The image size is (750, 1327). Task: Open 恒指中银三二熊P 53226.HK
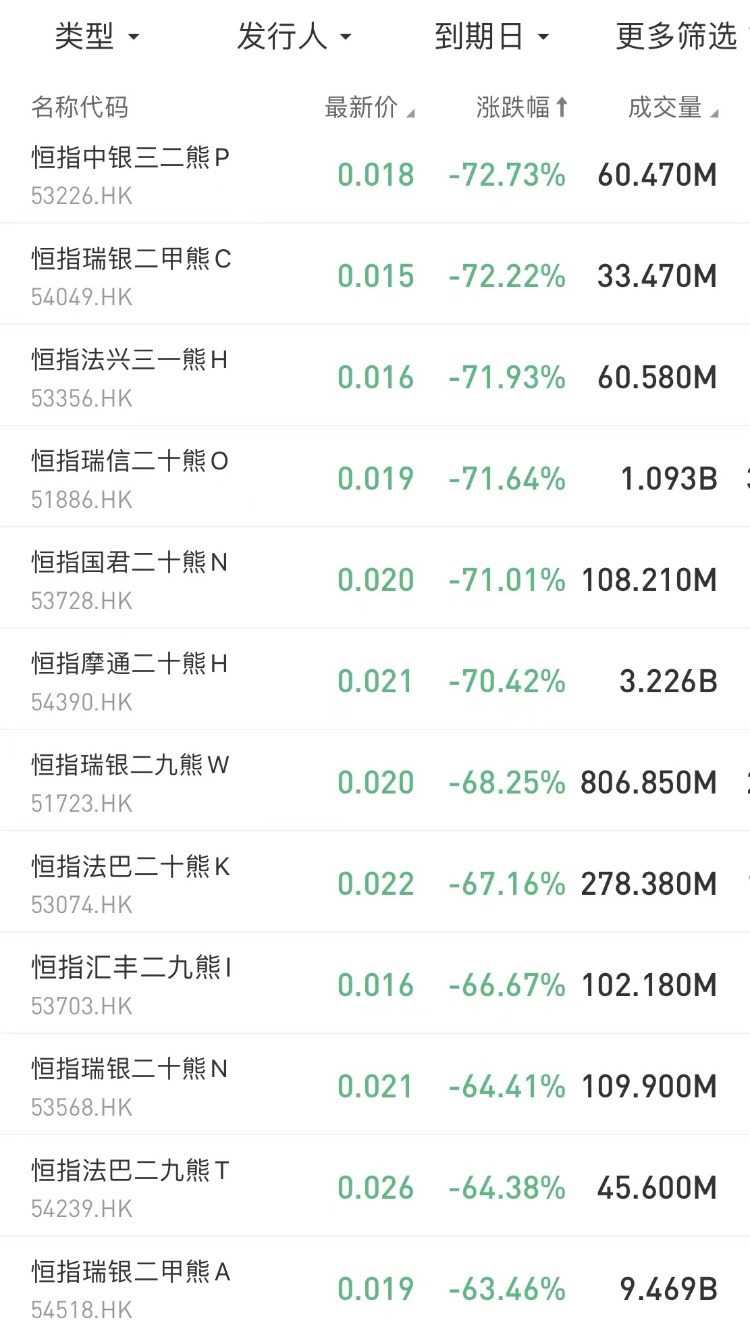tap(131, 174)
